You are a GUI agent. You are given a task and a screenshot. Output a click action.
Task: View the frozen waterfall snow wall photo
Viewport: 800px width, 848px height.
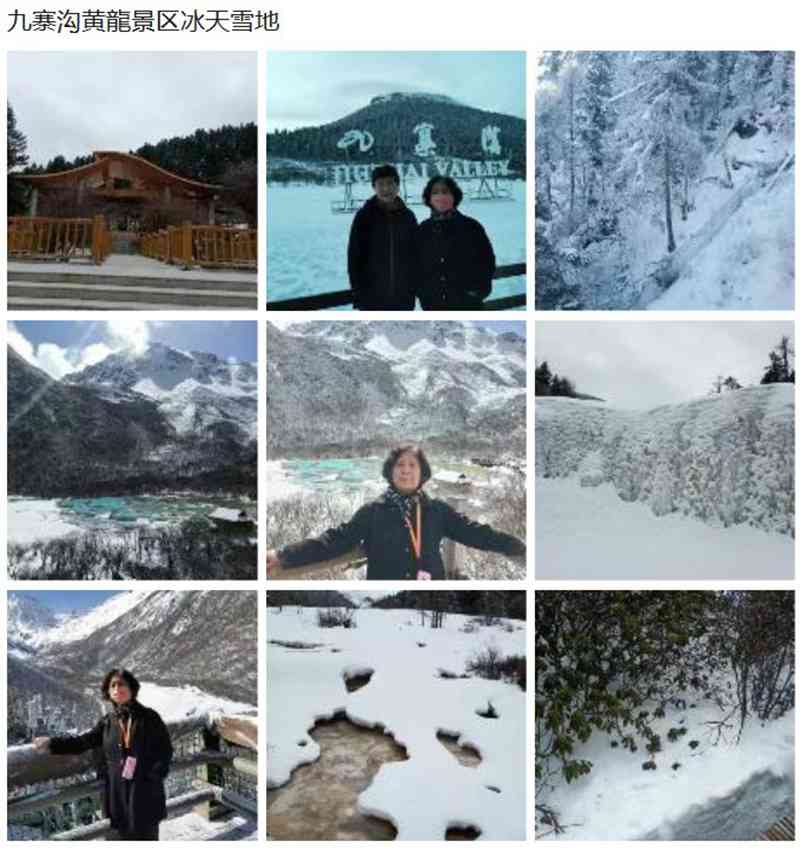pos(665,450)
